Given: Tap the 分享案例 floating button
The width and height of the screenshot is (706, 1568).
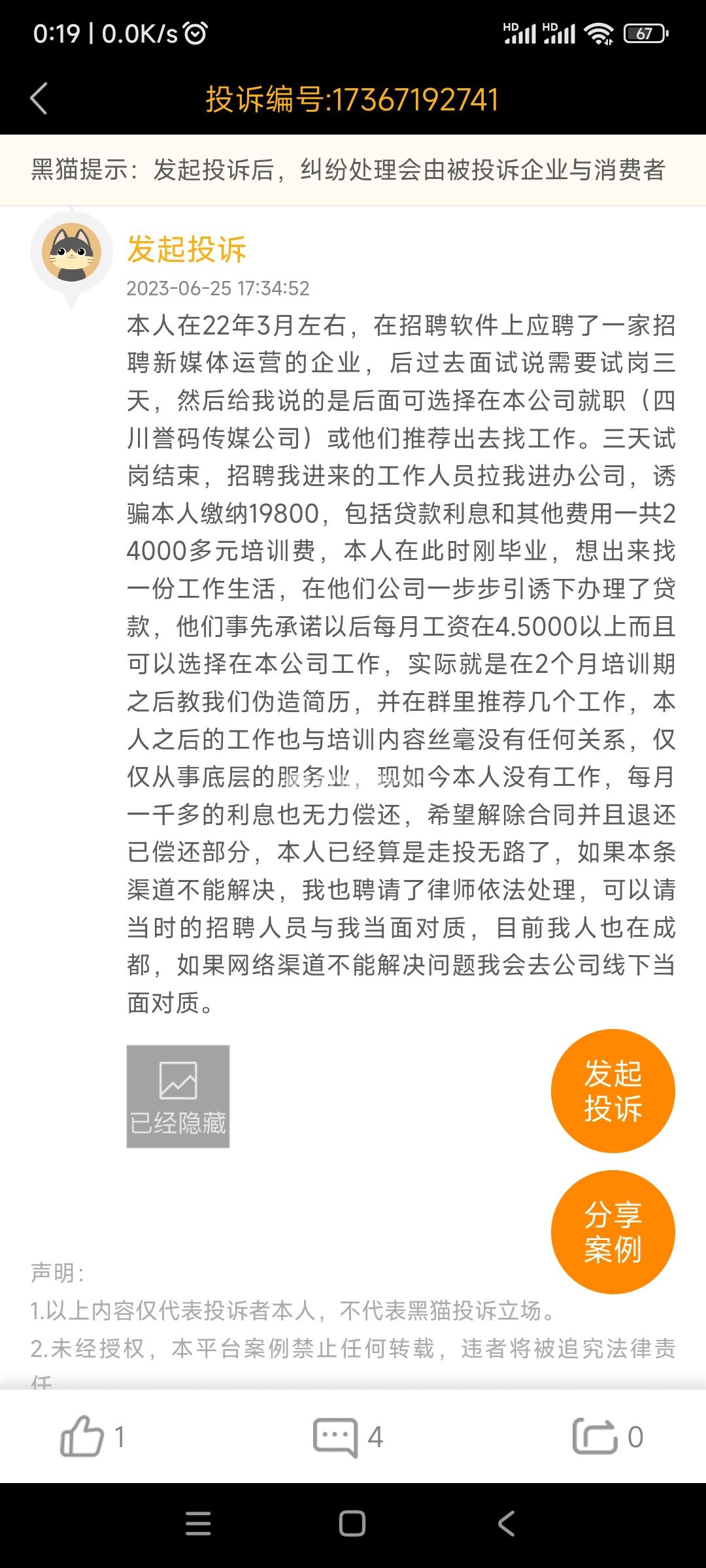Looking at the screenshot, I should pos(613,1232).
